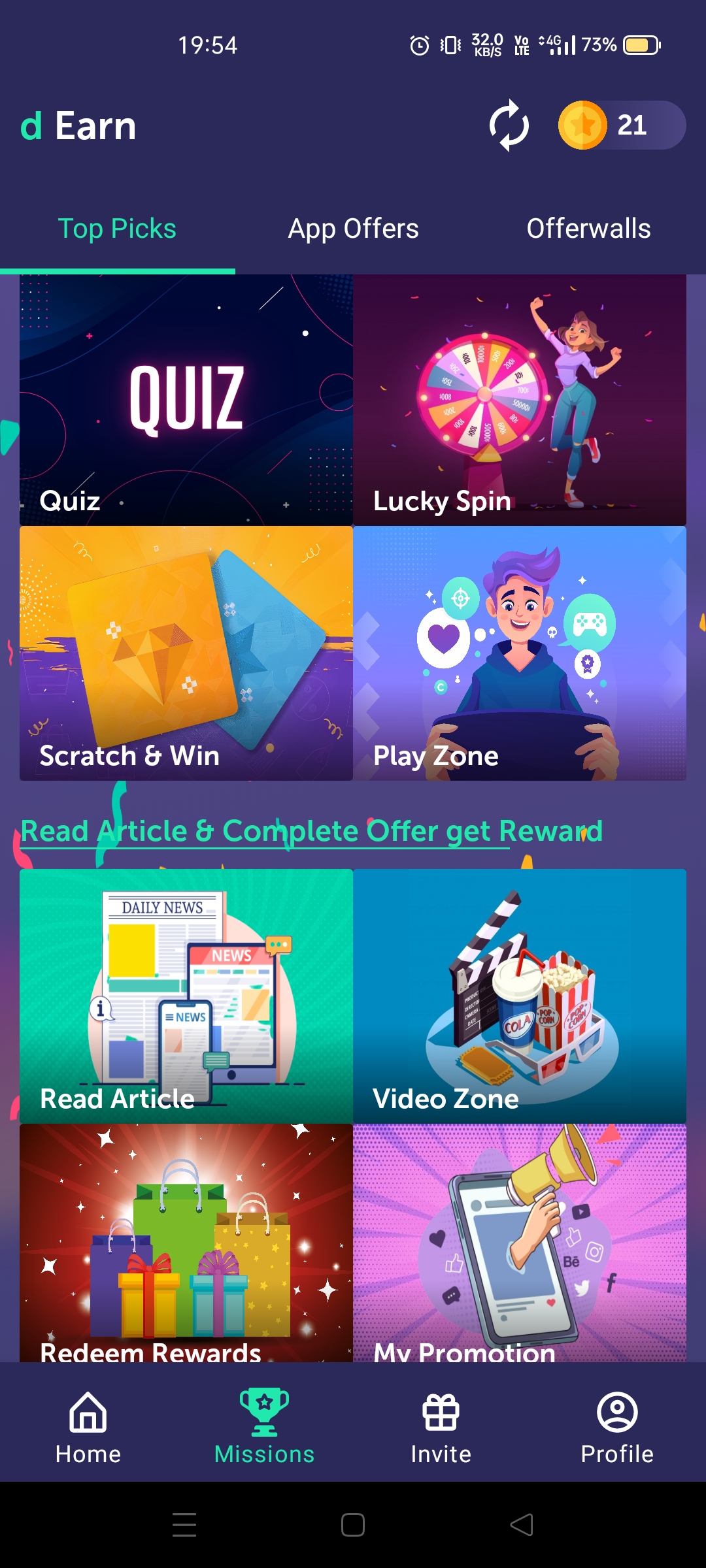Open the My Promotion tile
Viewport: 706px width, 1568px height.
pos(520,1241)
